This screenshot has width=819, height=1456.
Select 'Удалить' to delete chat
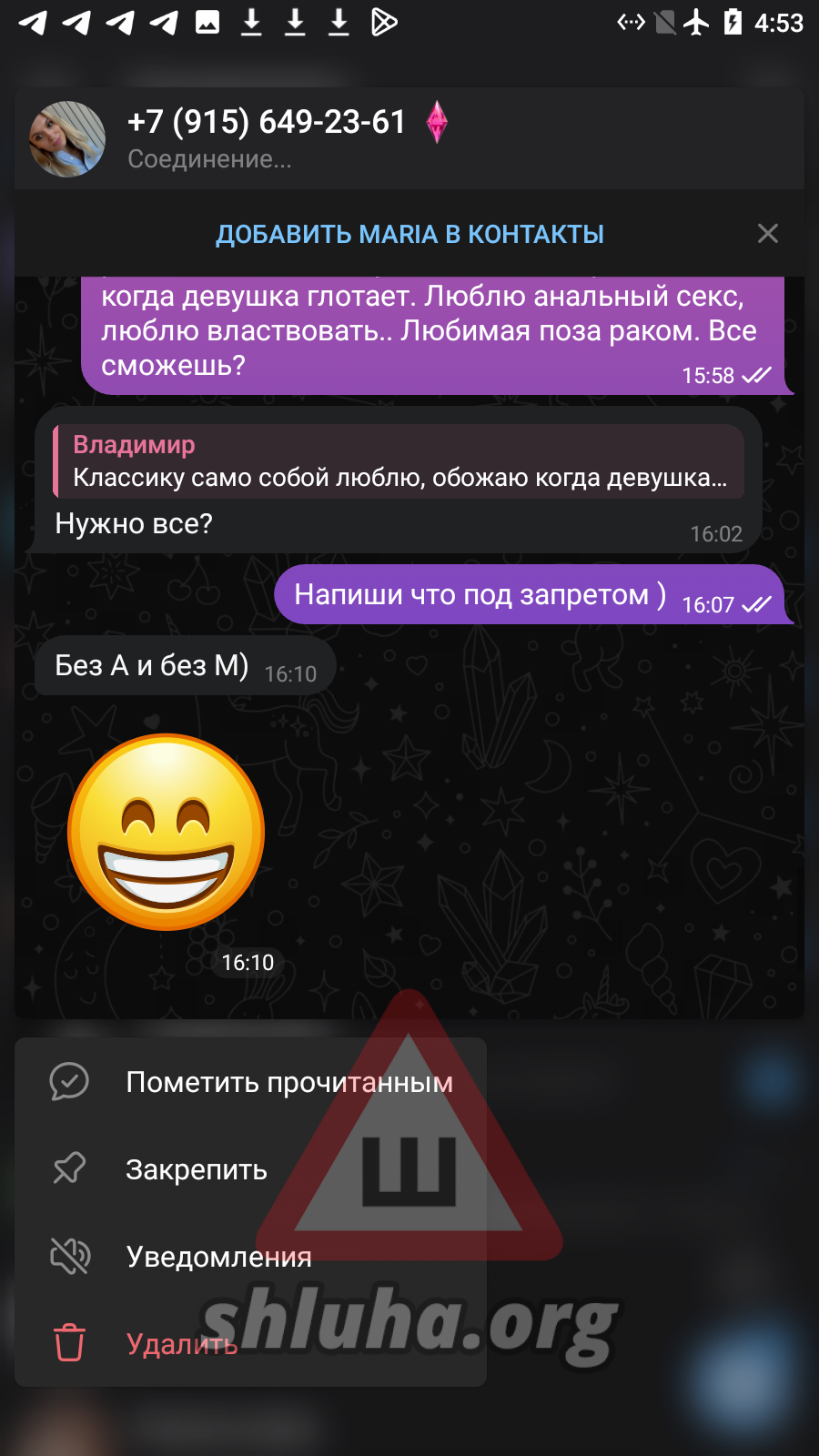click(181, 1344)
